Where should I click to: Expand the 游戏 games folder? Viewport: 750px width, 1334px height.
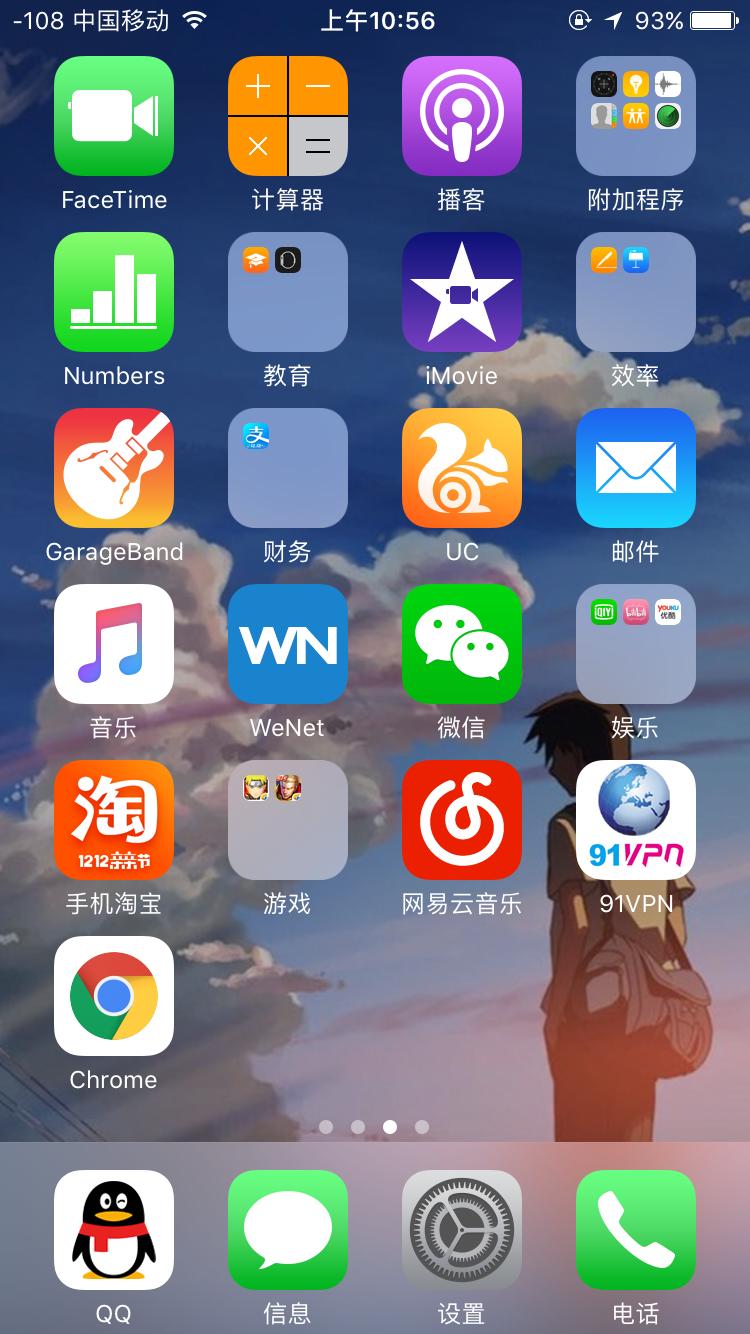287,820
